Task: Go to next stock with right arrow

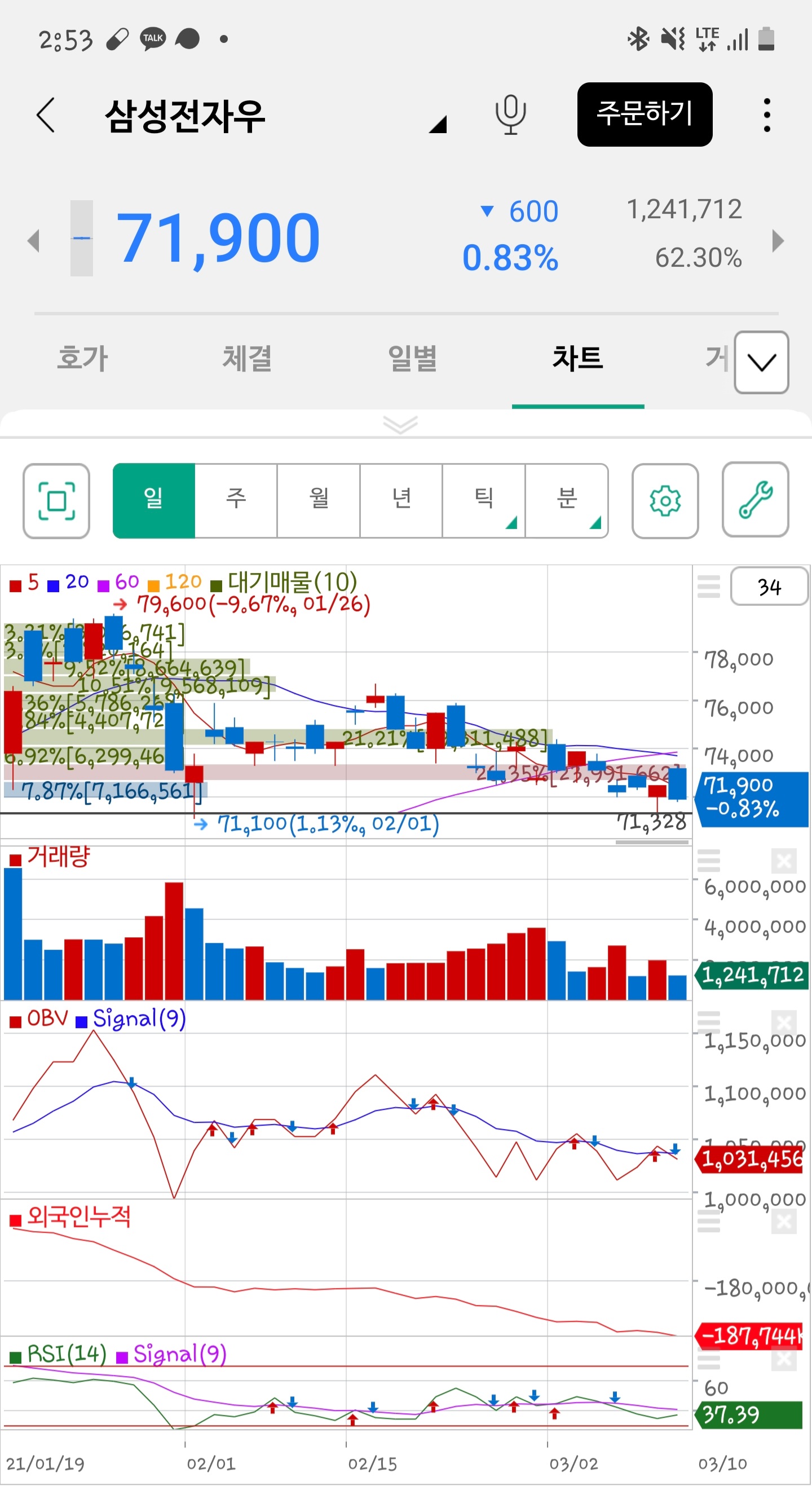Action: (x=778, y=241)
